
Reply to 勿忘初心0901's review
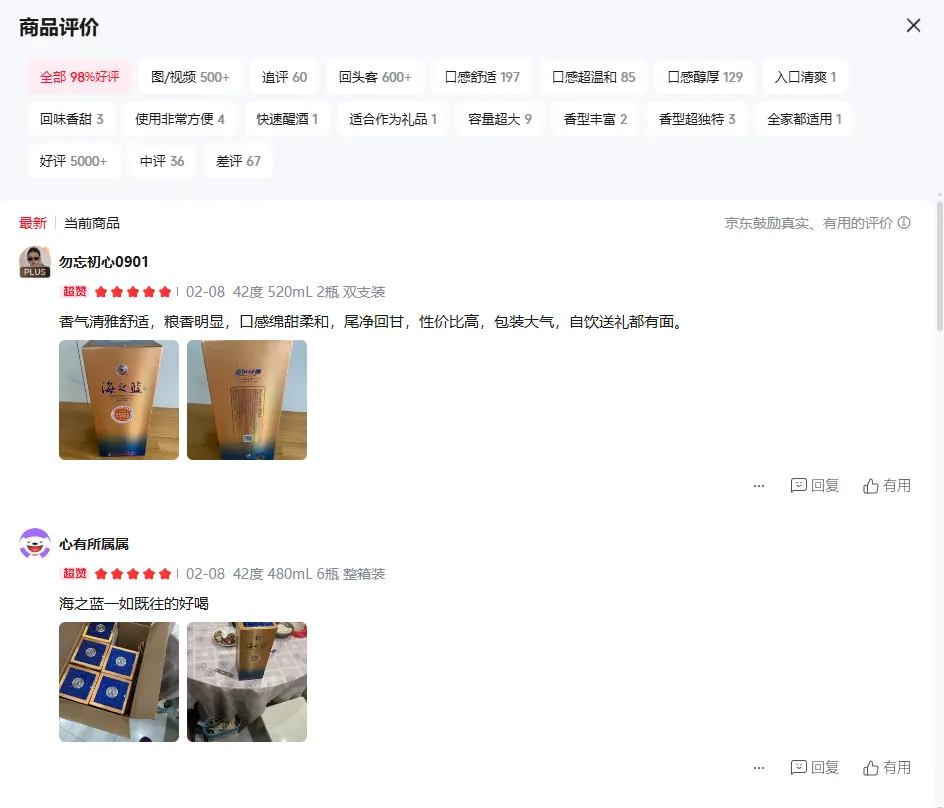[814, 486]
